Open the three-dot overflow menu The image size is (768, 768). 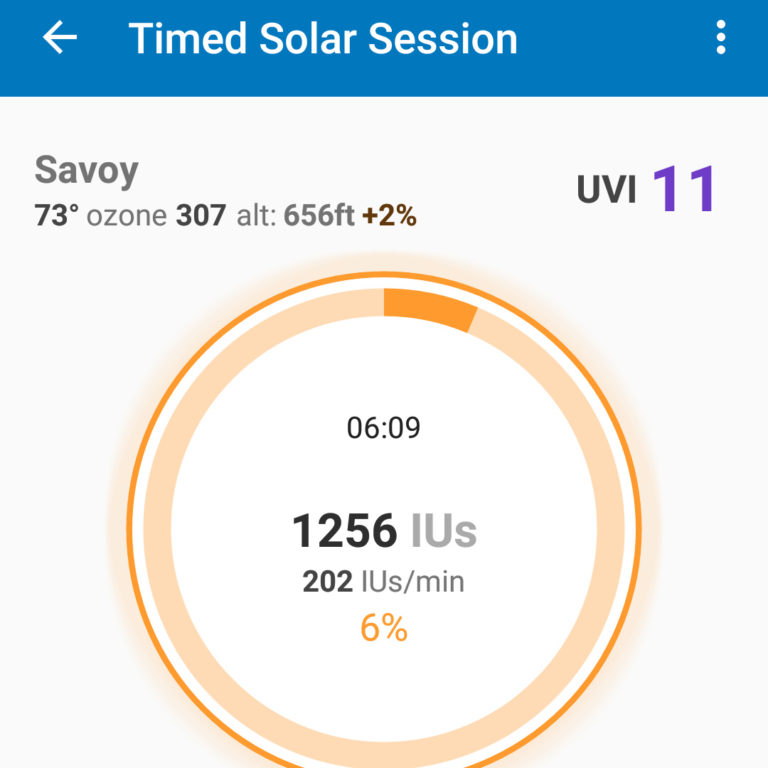point(720,39)
